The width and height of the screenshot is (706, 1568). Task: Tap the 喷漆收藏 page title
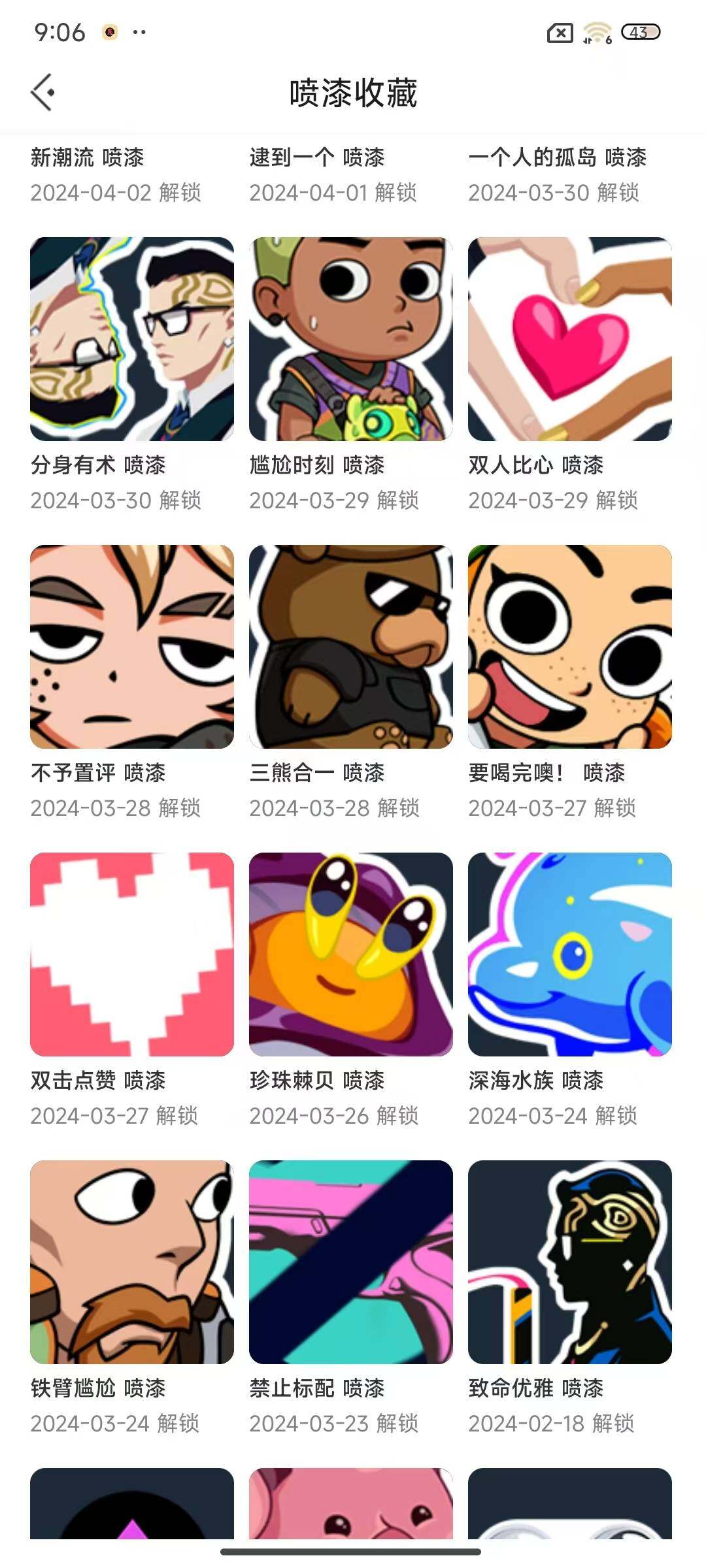[353, 93]
